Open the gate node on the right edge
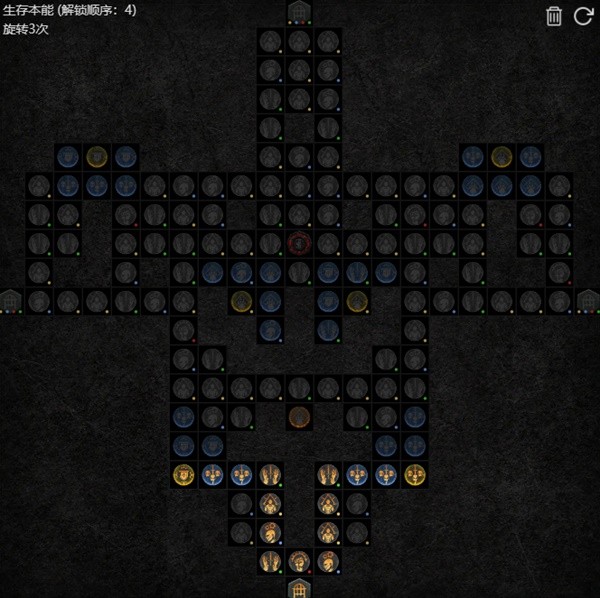The width and height of the screenshot is (600, 598). click(588, 300)
